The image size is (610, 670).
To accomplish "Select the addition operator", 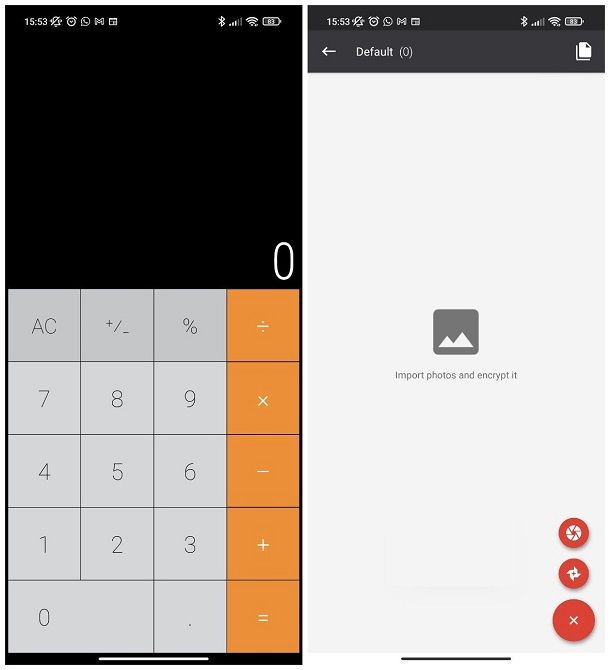I will 263,545.
